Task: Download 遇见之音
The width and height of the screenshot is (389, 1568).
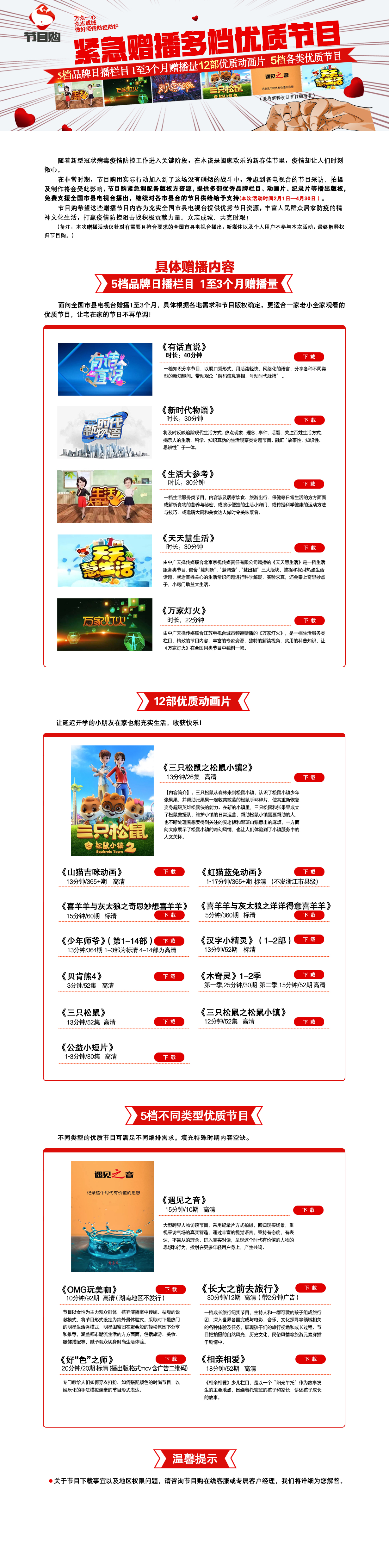Action: click(x=309, y=1210)
